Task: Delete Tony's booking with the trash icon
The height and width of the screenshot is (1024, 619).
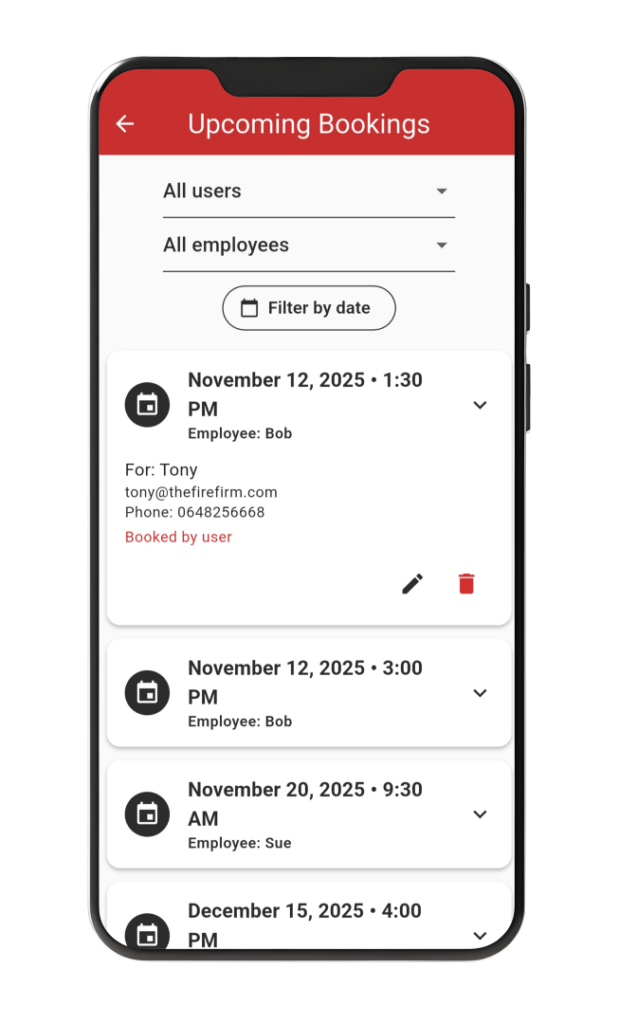Action: click(466, 584)
